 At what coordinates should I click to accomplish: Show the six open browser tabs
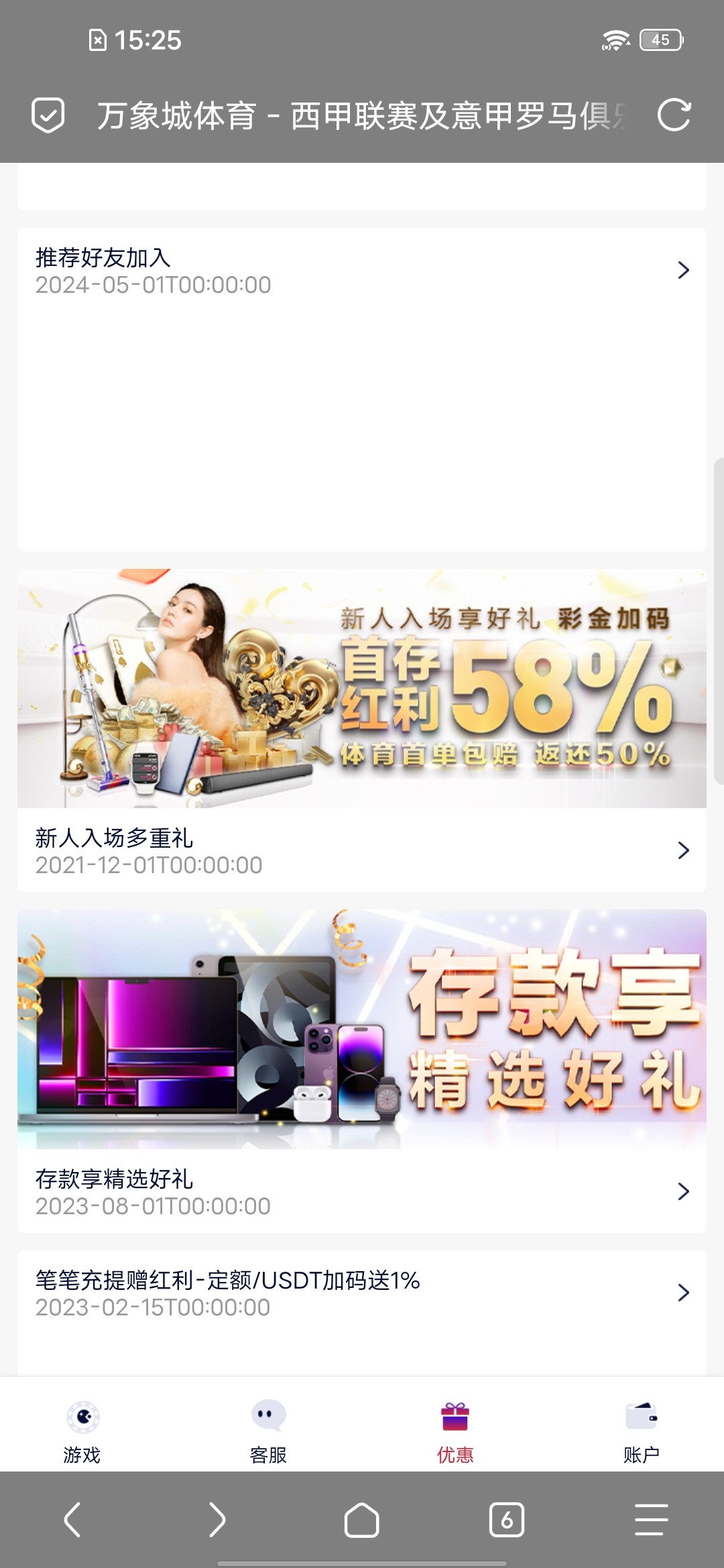click(507, 1519)
